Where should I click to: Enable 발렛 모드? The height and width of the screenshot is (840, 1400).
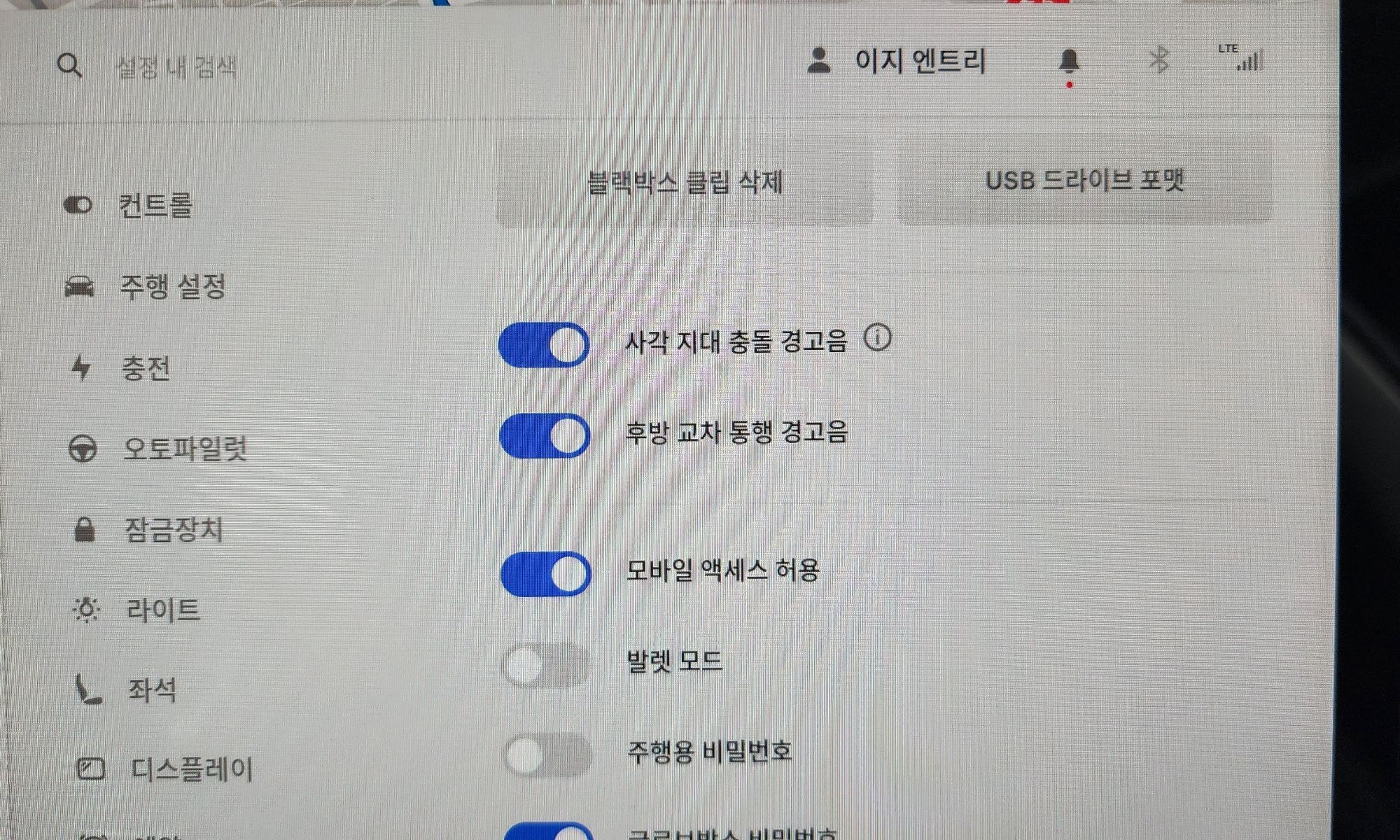(546, 665)
